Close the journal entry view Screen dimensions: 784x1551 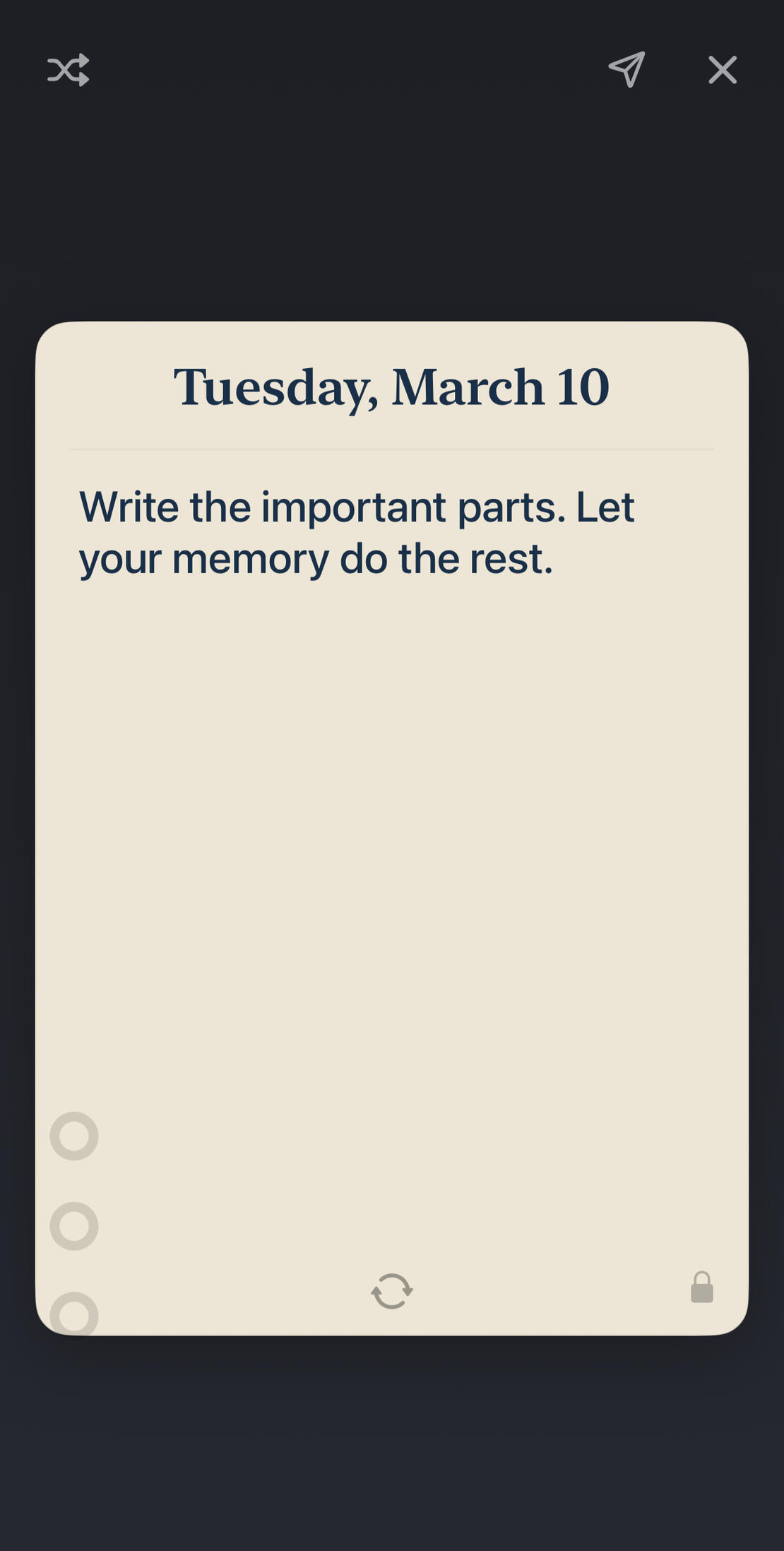723,70
